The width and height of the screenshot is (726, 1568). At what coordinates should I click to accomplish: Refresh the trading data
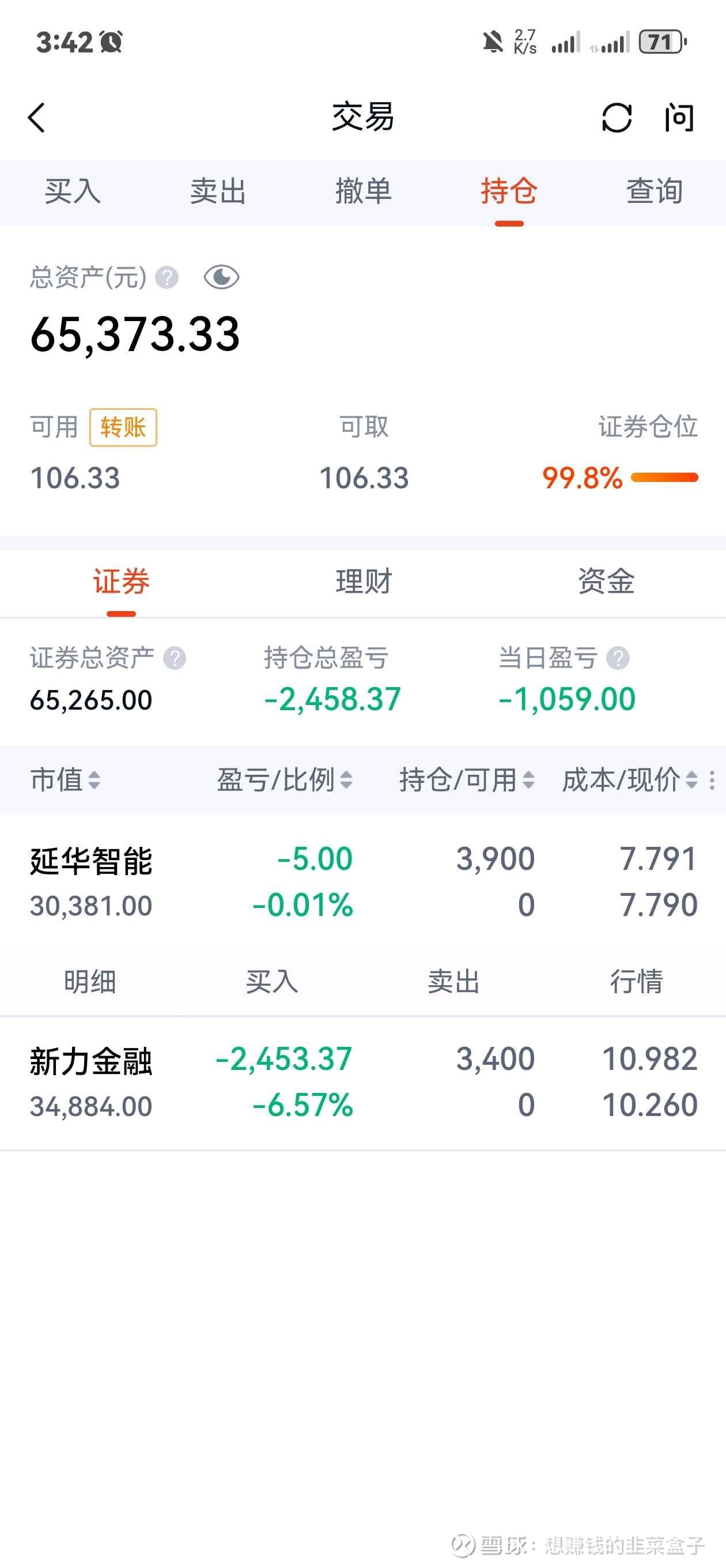tap(617, 118)
